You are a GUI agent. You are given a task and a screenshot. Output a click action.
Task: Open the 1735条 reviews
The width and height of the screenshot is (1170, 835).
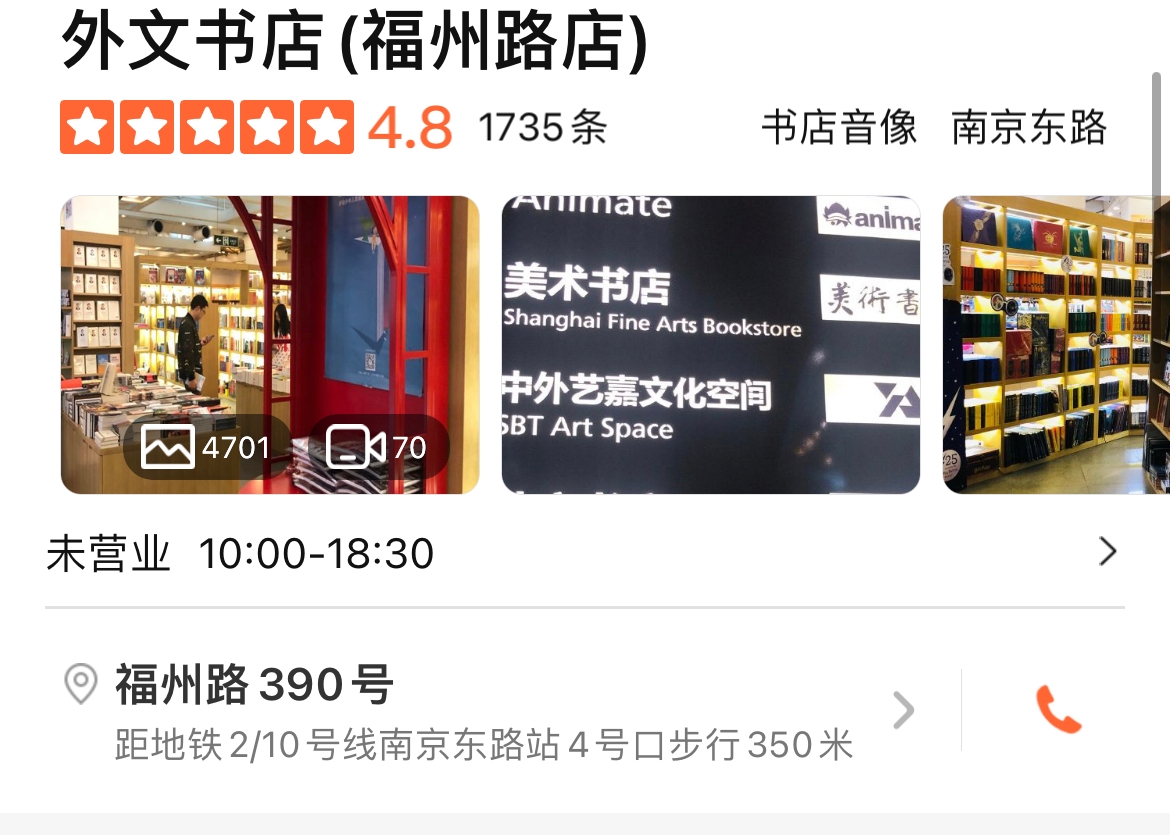542,128
